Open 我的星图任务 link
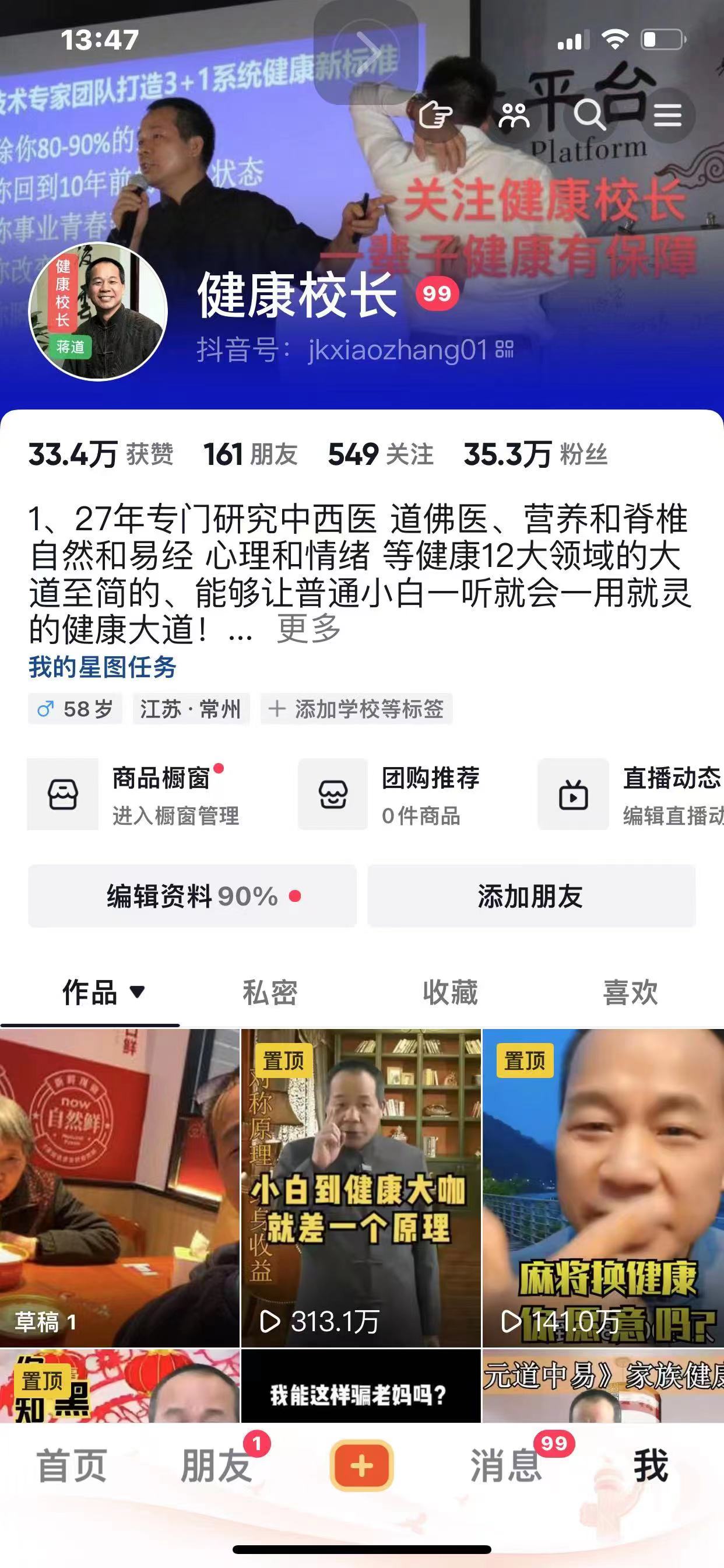Screen dimensions: 724x1568 coord(102,667)
